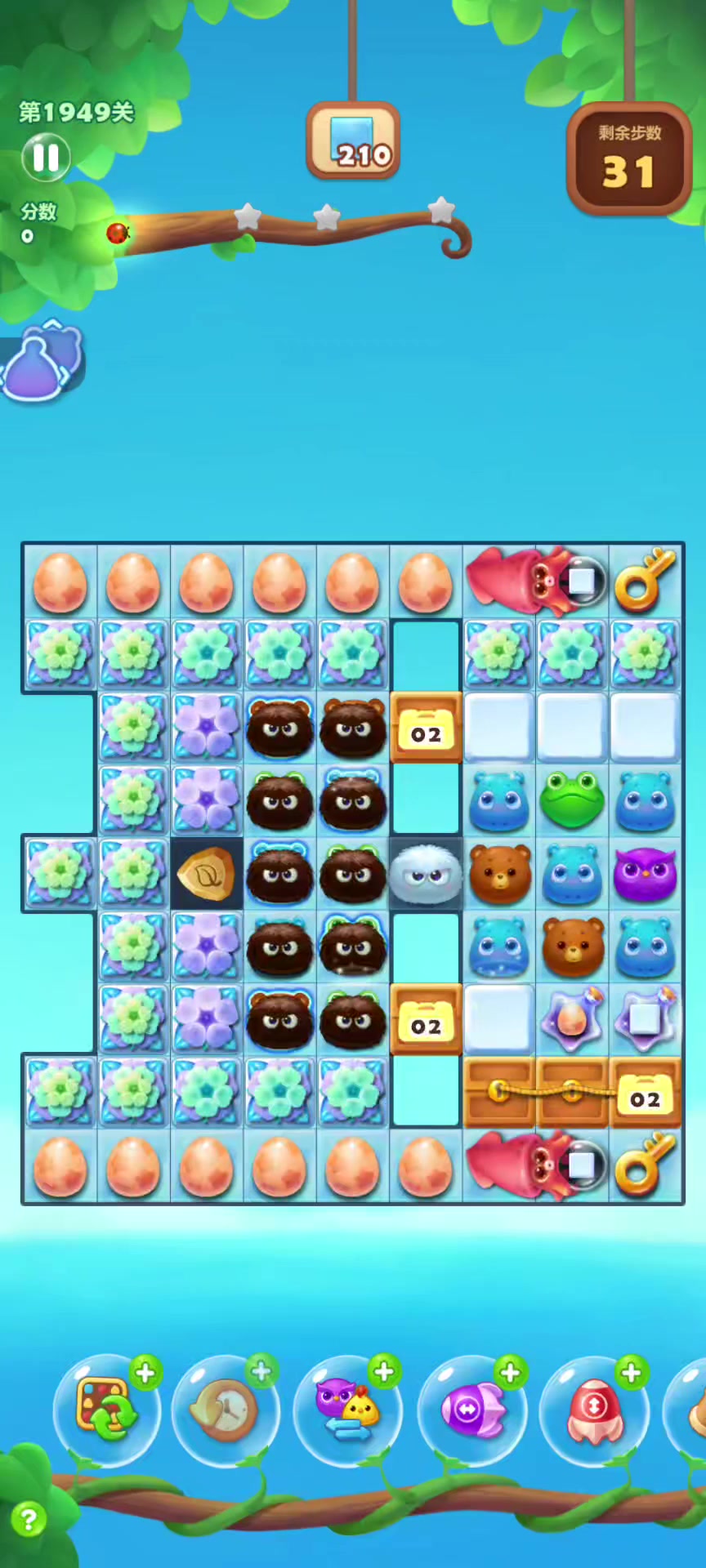Viewport: 706px width, 1568px height.
Task: Open the purple bag side tab
Action: [41, 361]
